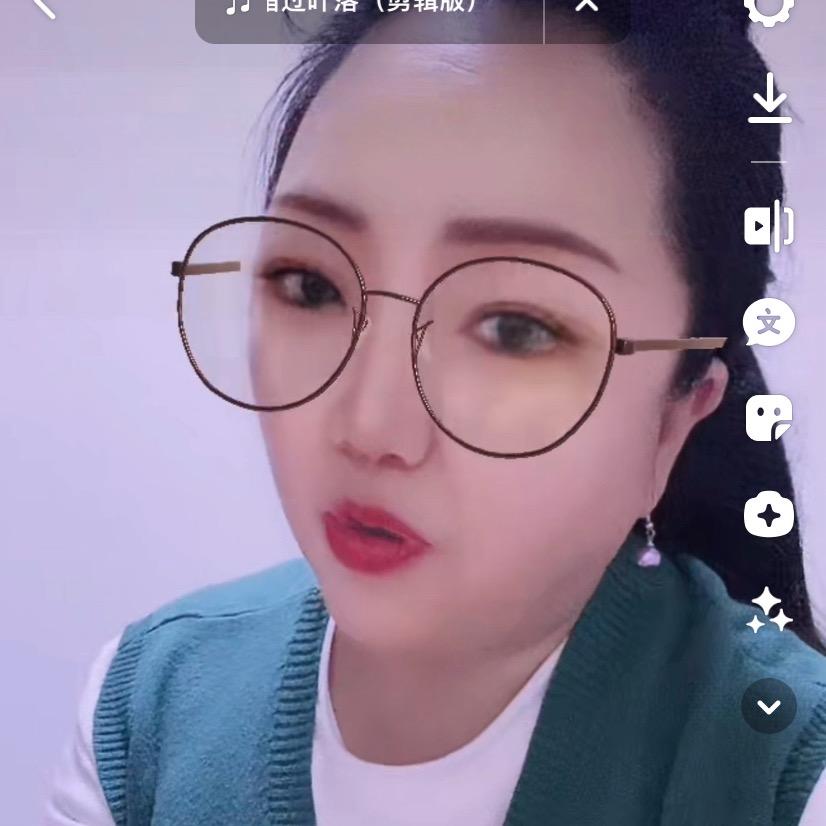Open the video clip trimming tool

[x=769, y=226]
